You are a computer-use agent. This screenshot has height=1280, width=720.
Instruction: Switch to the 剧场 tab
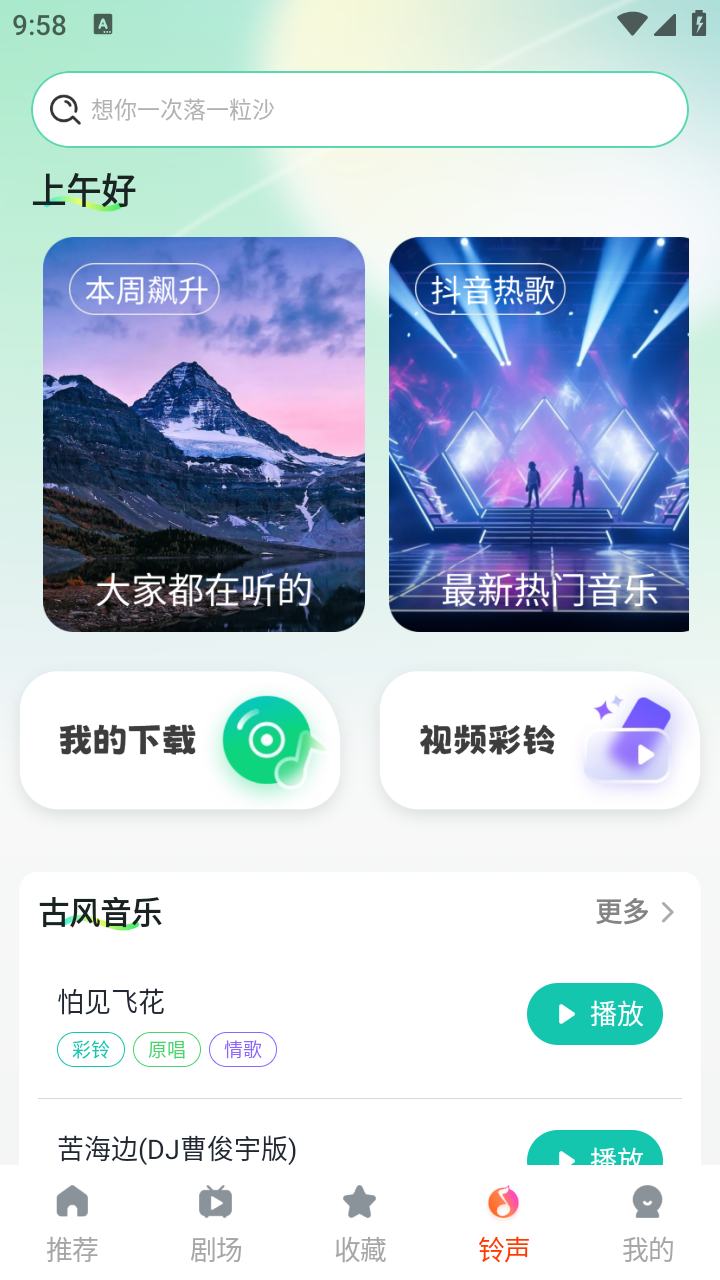tap(215, 1247)
